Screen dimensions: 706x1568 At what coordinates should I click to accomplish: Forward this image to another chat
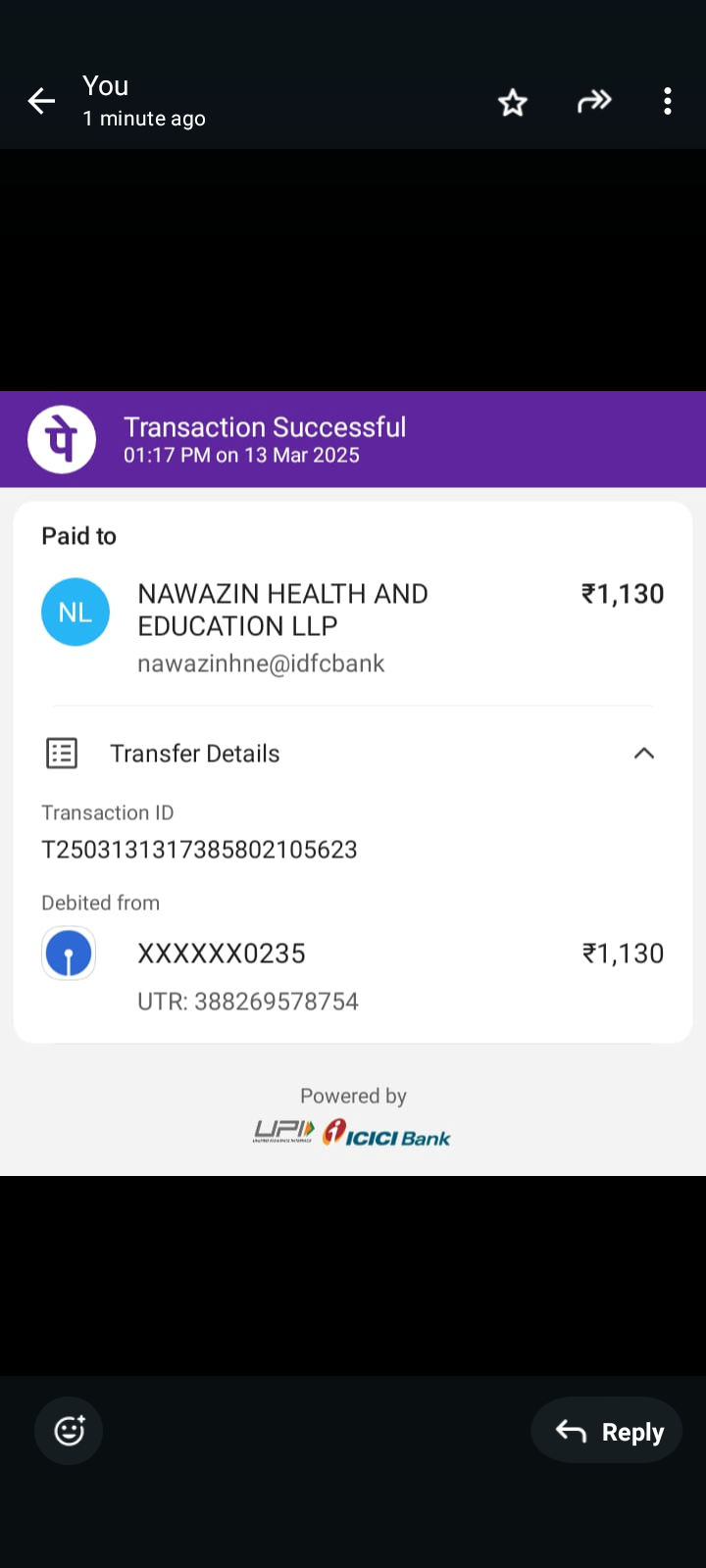[594, 101]
